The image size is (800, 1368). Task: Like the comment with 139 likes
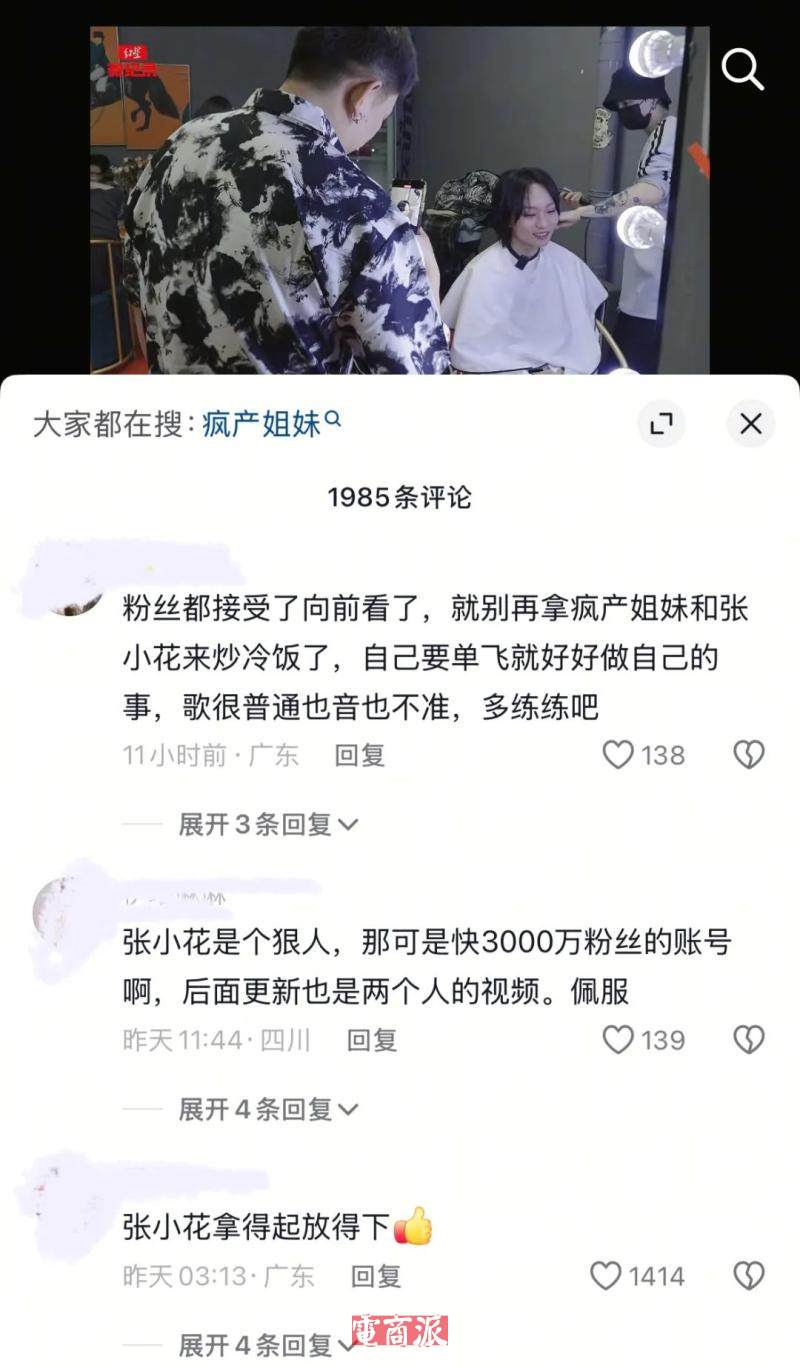click(x=619, y=1040)
